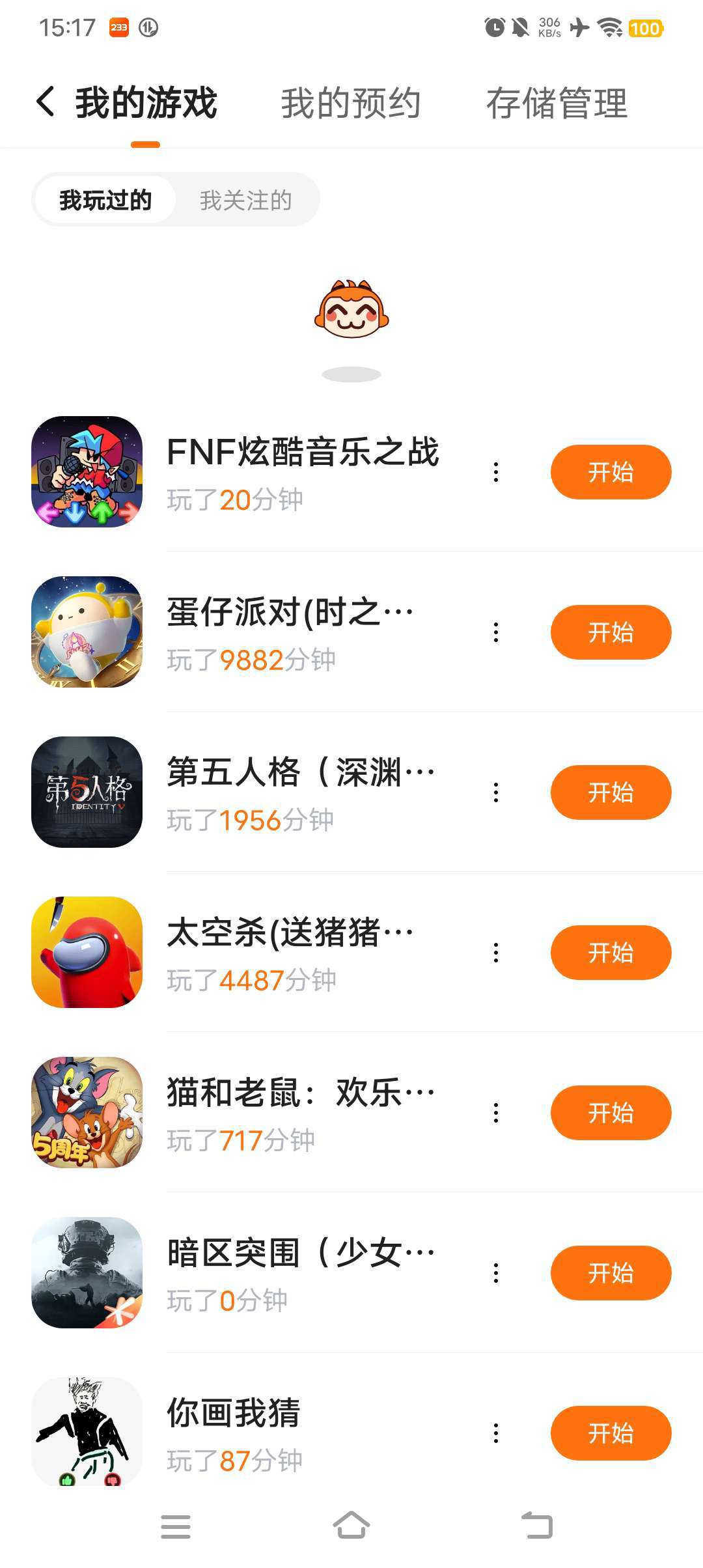Start FNF炫酷音乐之战 with its 开始 button
This screenshot has width=703, height=1568.
(610, 472)
